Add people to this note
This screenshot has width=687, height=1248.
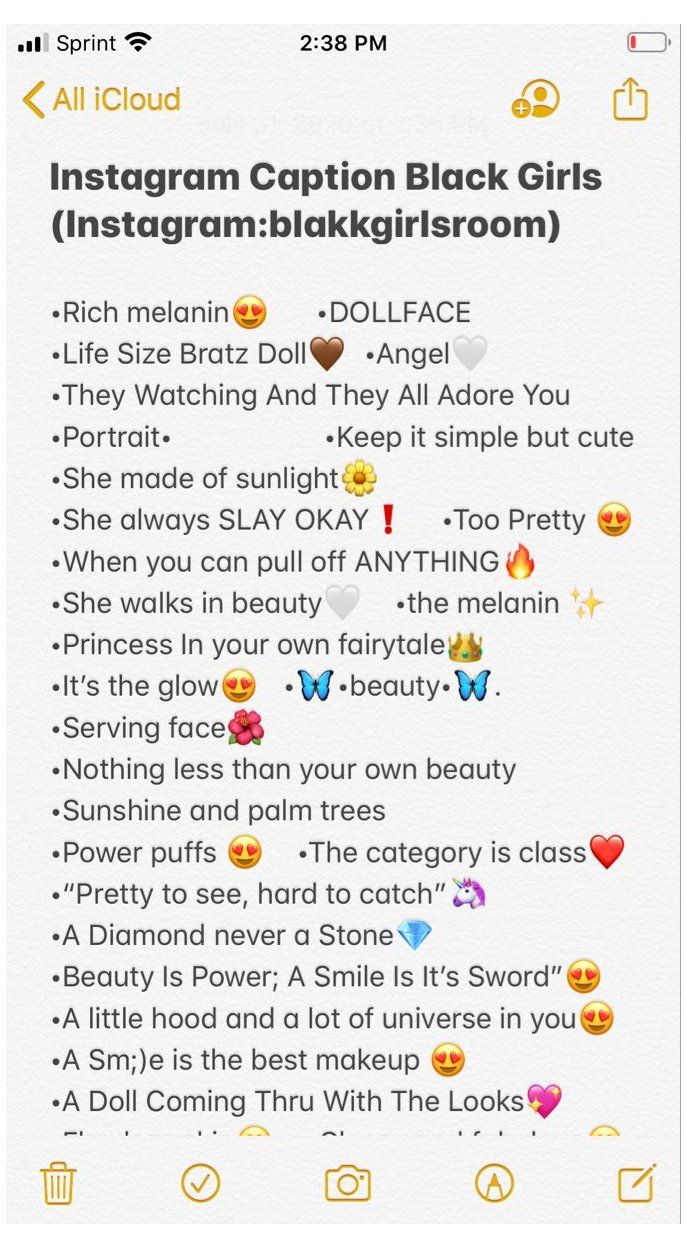pos(535,100)
